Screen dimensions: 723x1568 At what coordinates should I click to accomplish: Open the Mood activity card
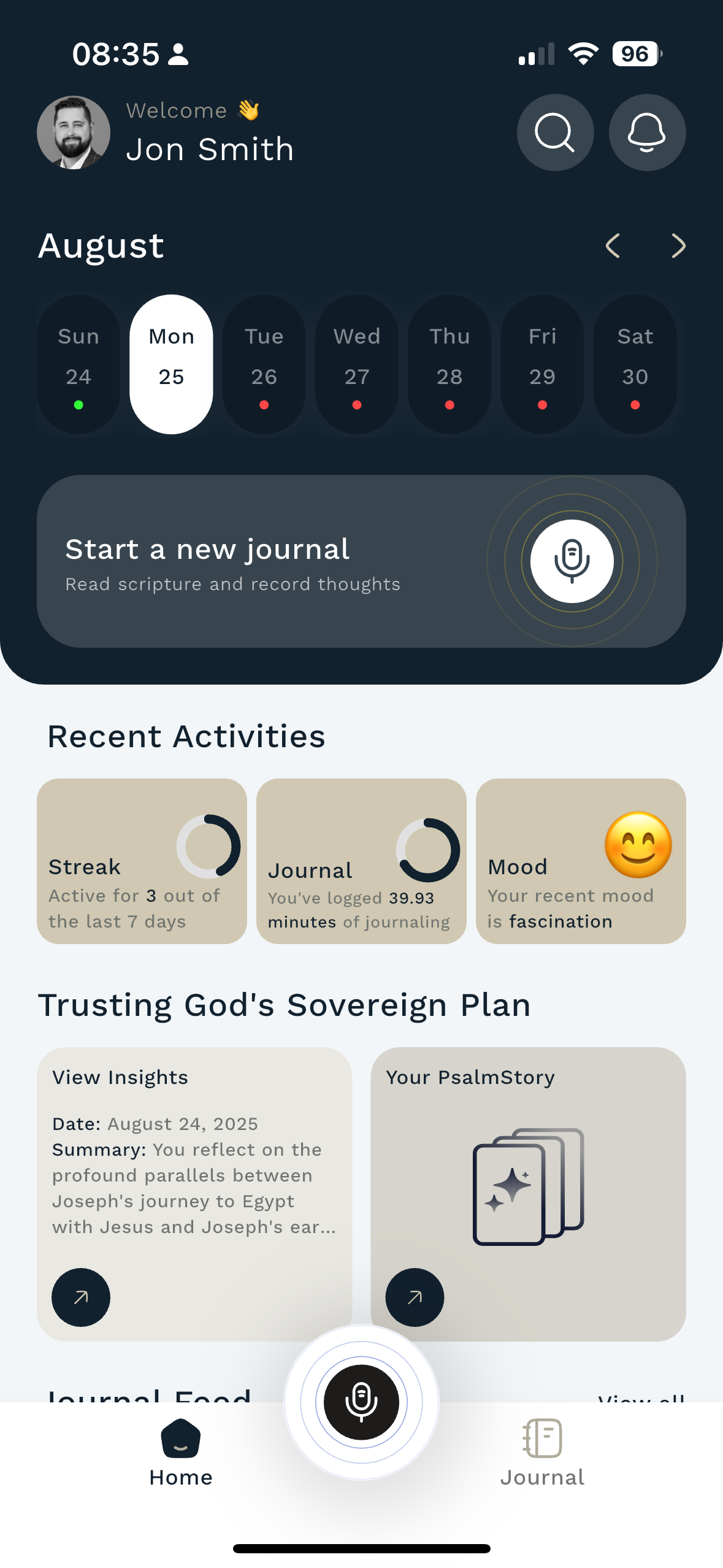[x=581, y=861]
